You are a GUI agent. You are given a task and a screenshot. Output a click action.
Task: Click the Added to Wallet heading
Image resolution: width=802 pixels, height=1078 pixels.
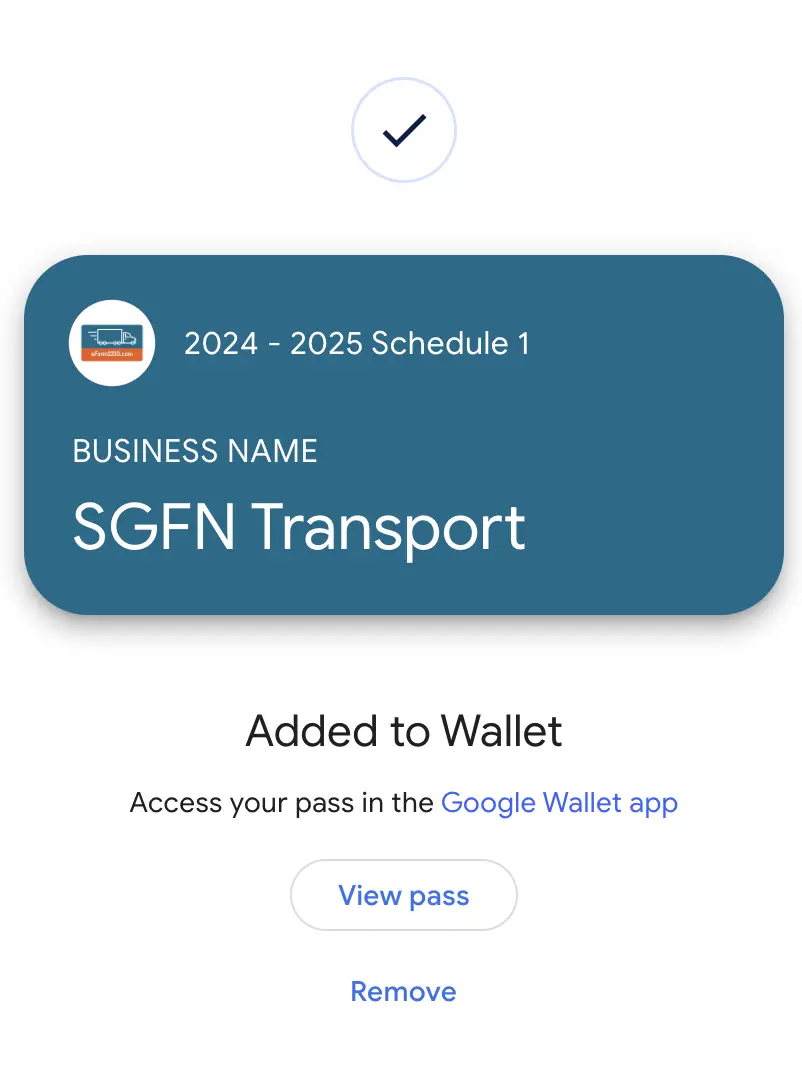pos(404,731)
